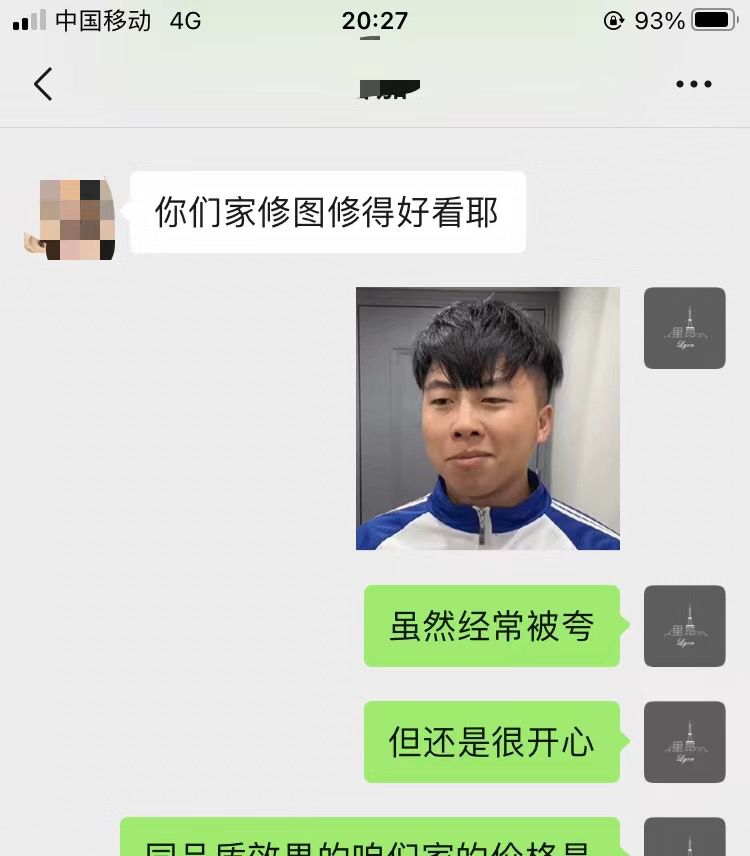Open the sent photo in the chat
Image resolution: width=750 pixels, height=856 pixels.
coord(488,418)
